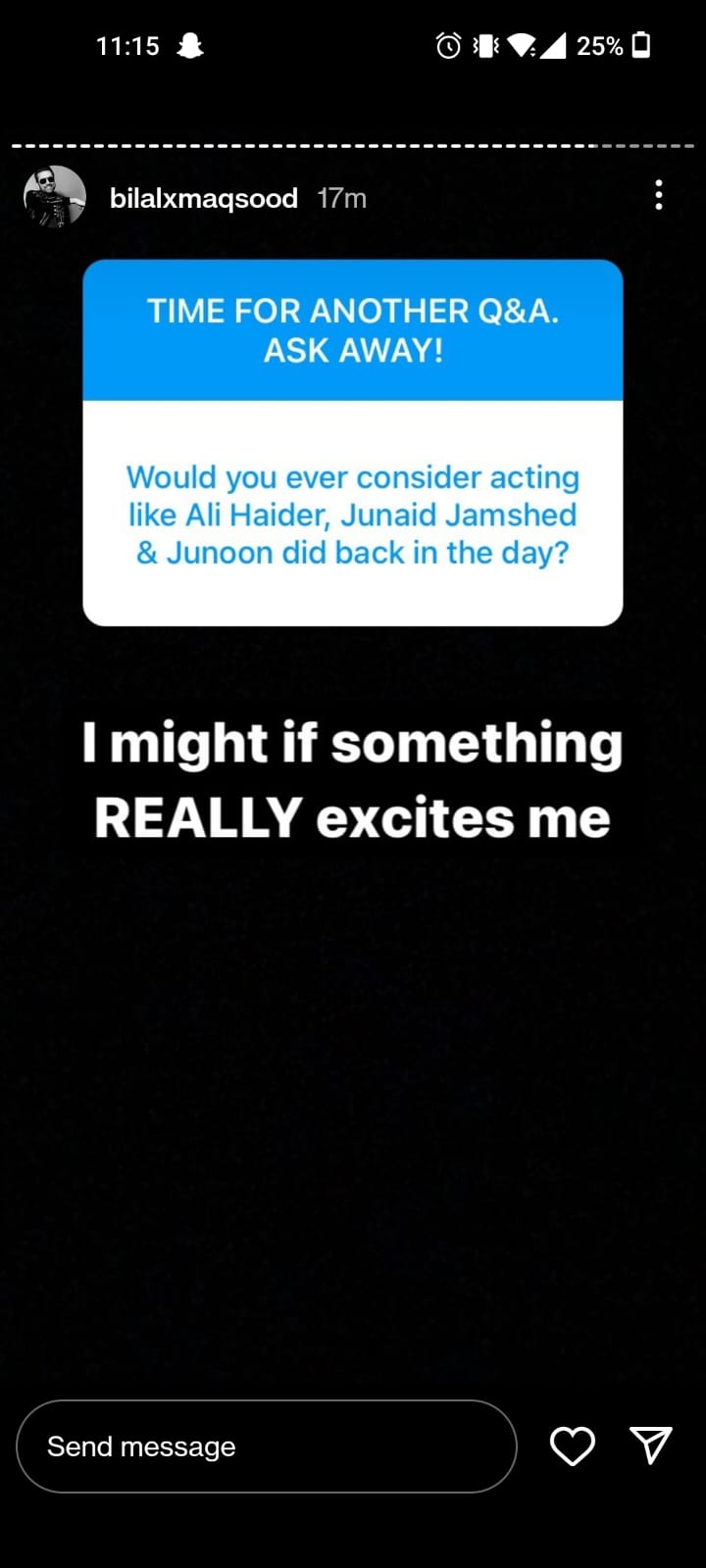Viewport: 706px width, 1568px height.
Task: Open the three-dot story options menu
Action: point(659,195)
